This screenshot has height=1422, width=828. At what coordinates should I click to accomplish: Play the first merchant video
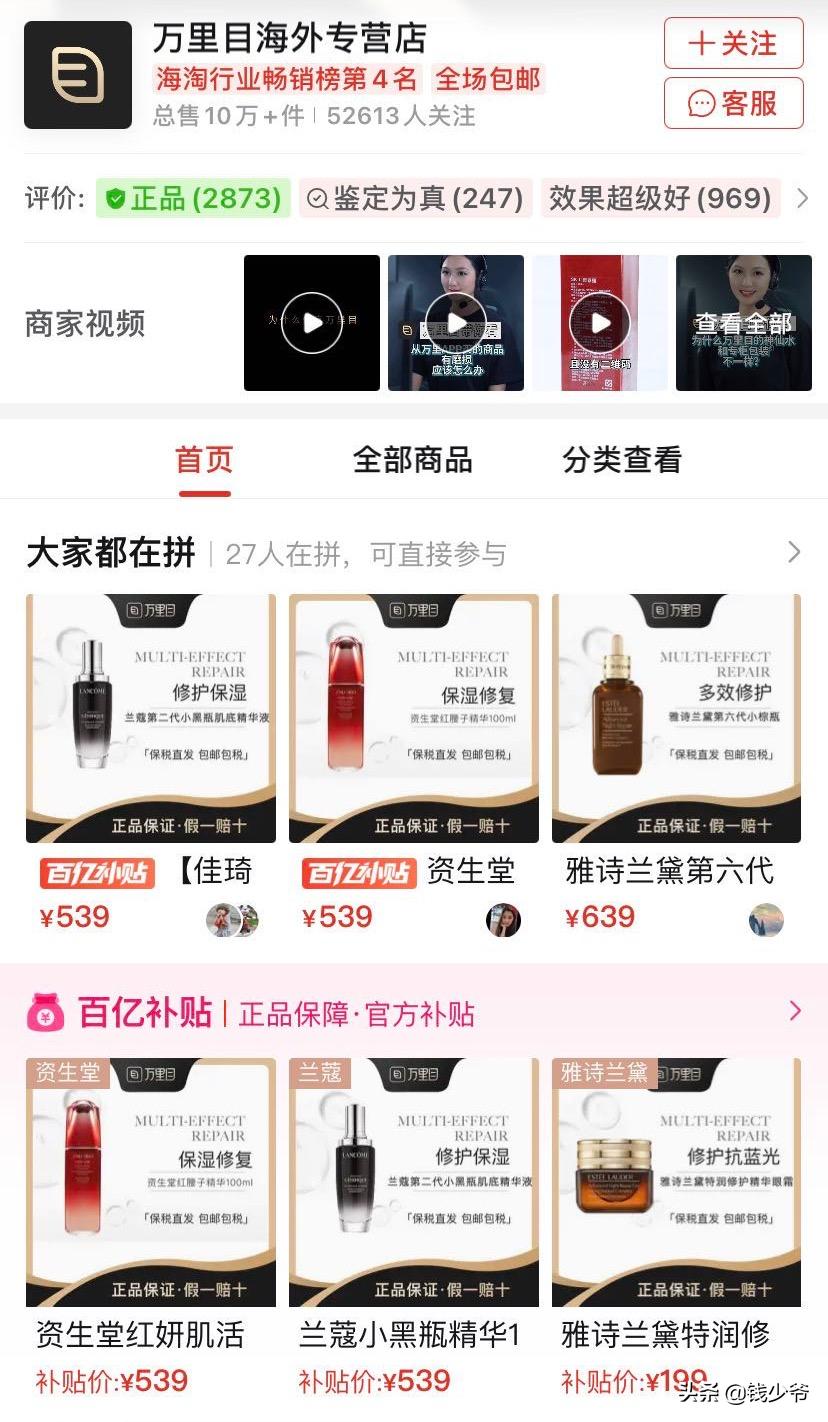pyautogui.click(x=311, y=322)
